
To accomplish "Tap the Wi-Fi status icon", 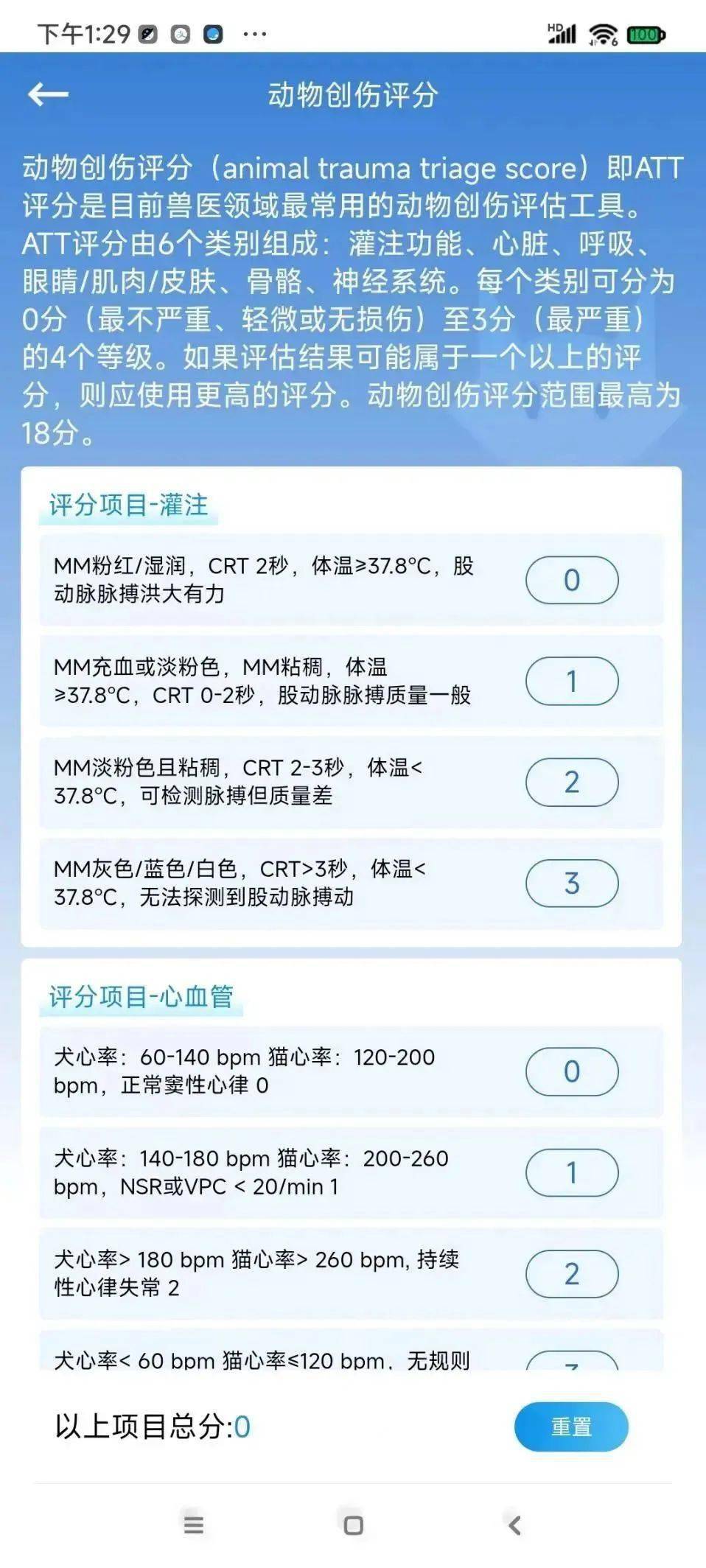I will 603,33.
